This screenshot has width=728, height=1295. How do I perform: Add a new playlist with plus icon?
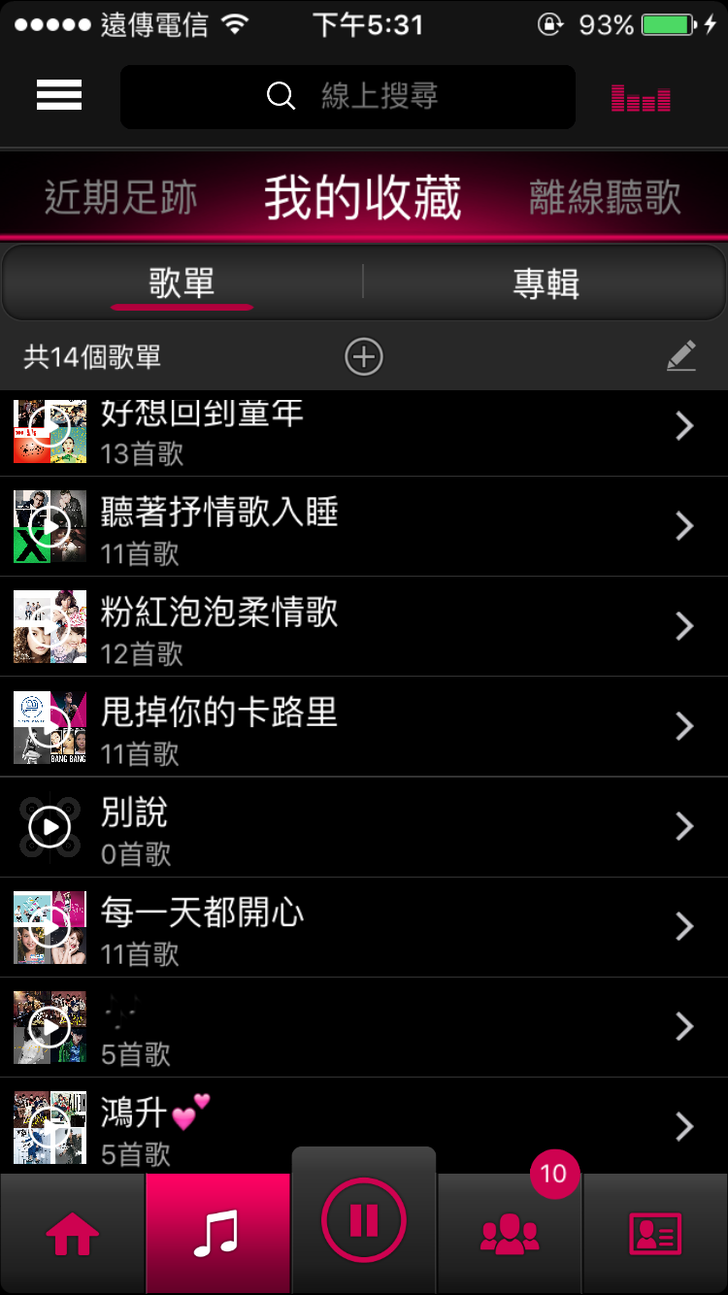363,357
